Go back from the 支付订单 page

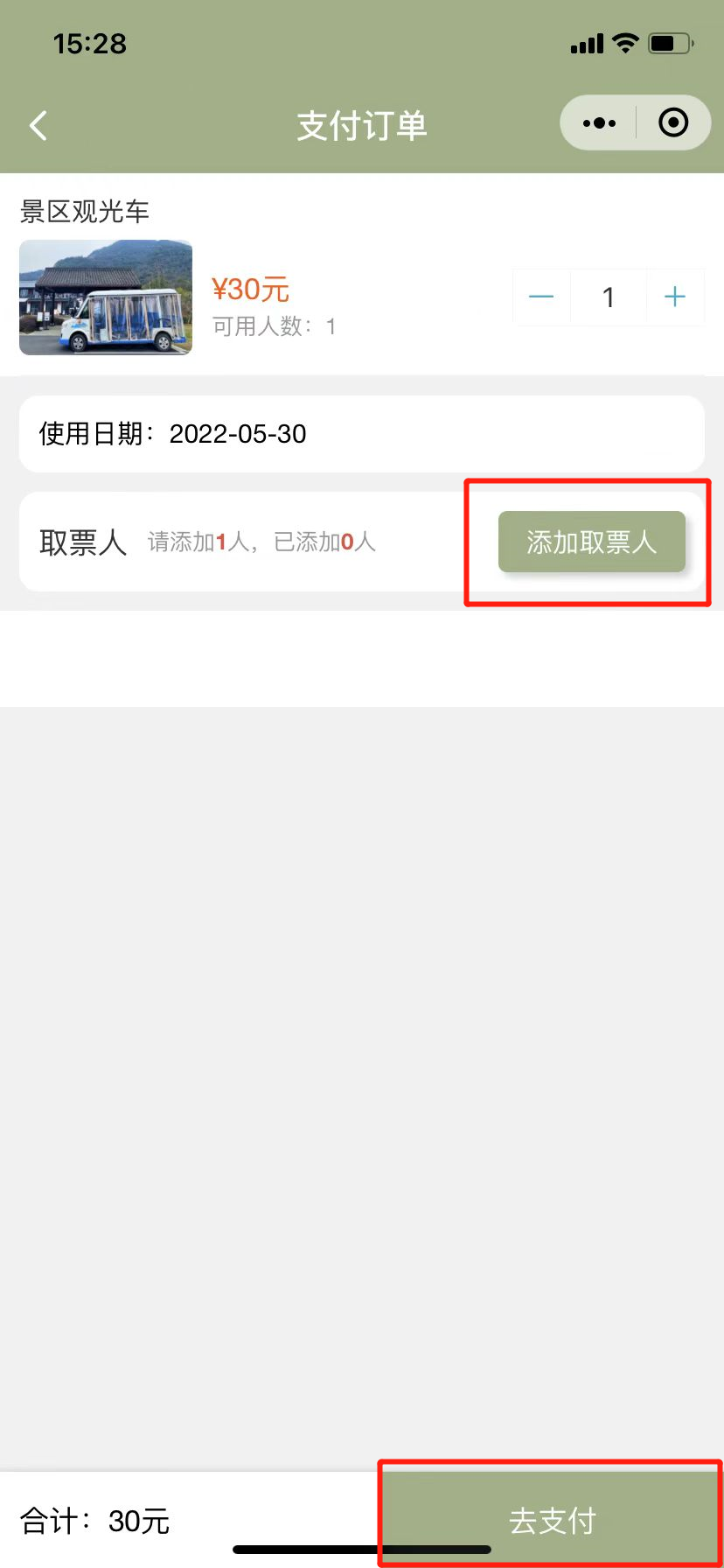(x=38, y=126)
